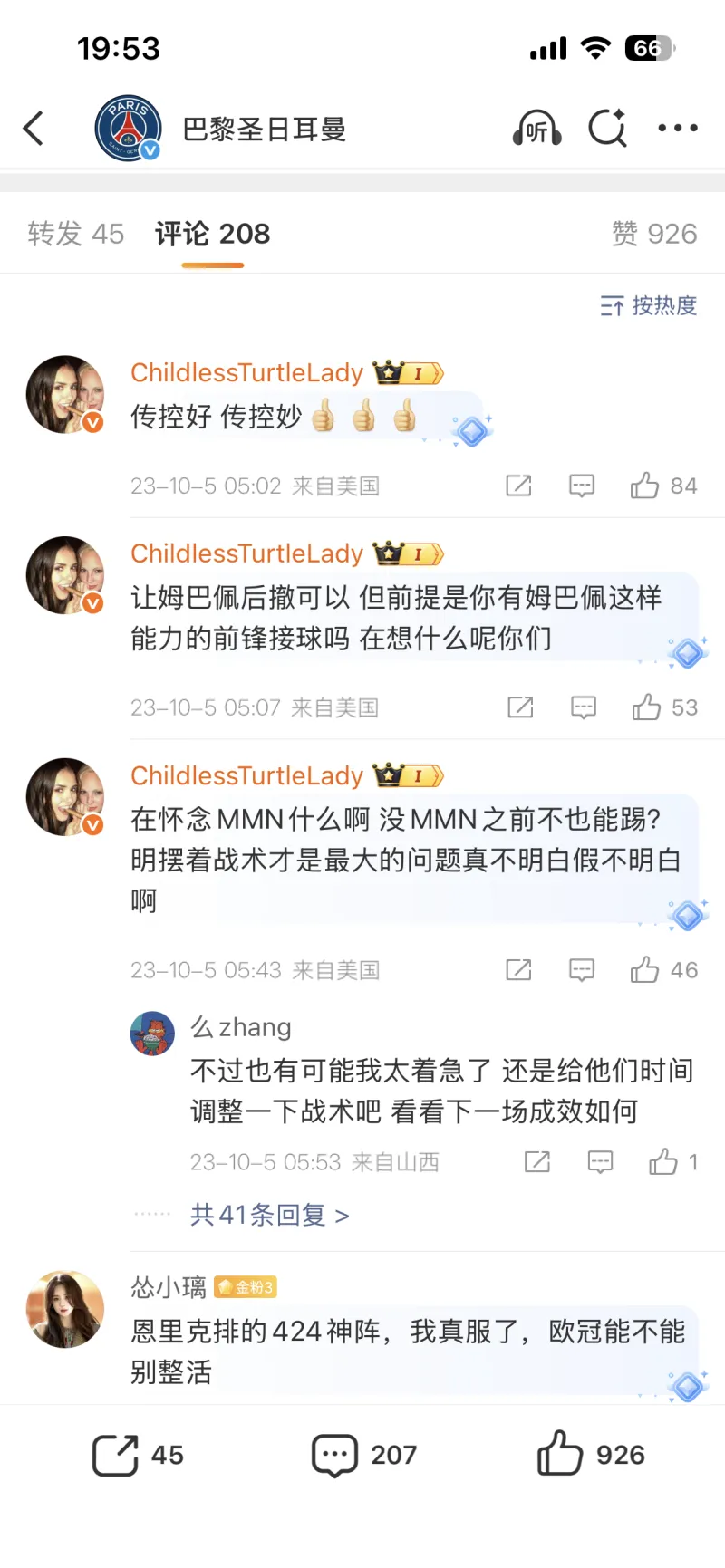Reply to the 传控好 传控妙 comment
Image resolution: width=725 pixels, height=1568 pixels.
pyautogui.click(x=581, y=486)
